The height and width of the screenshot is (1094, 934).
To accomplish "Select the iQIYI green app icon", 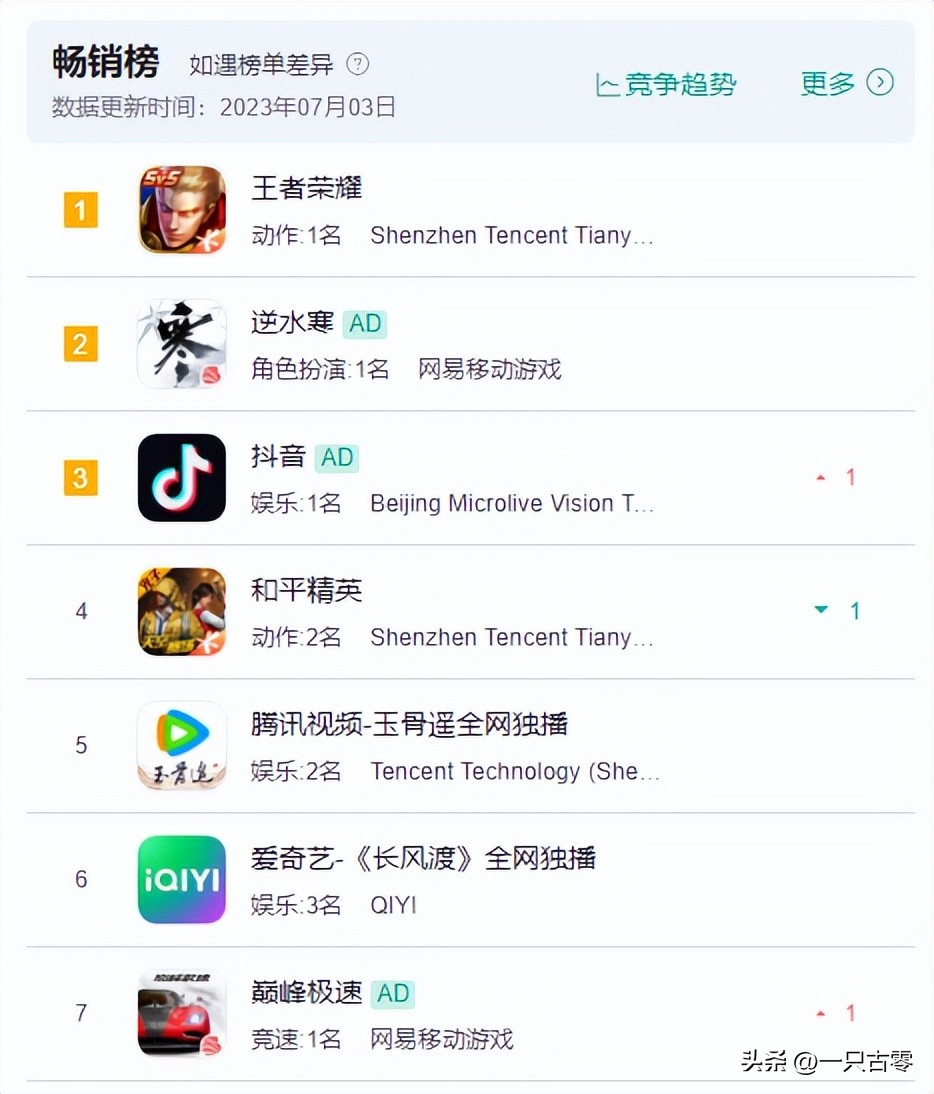I will point(181,879).
